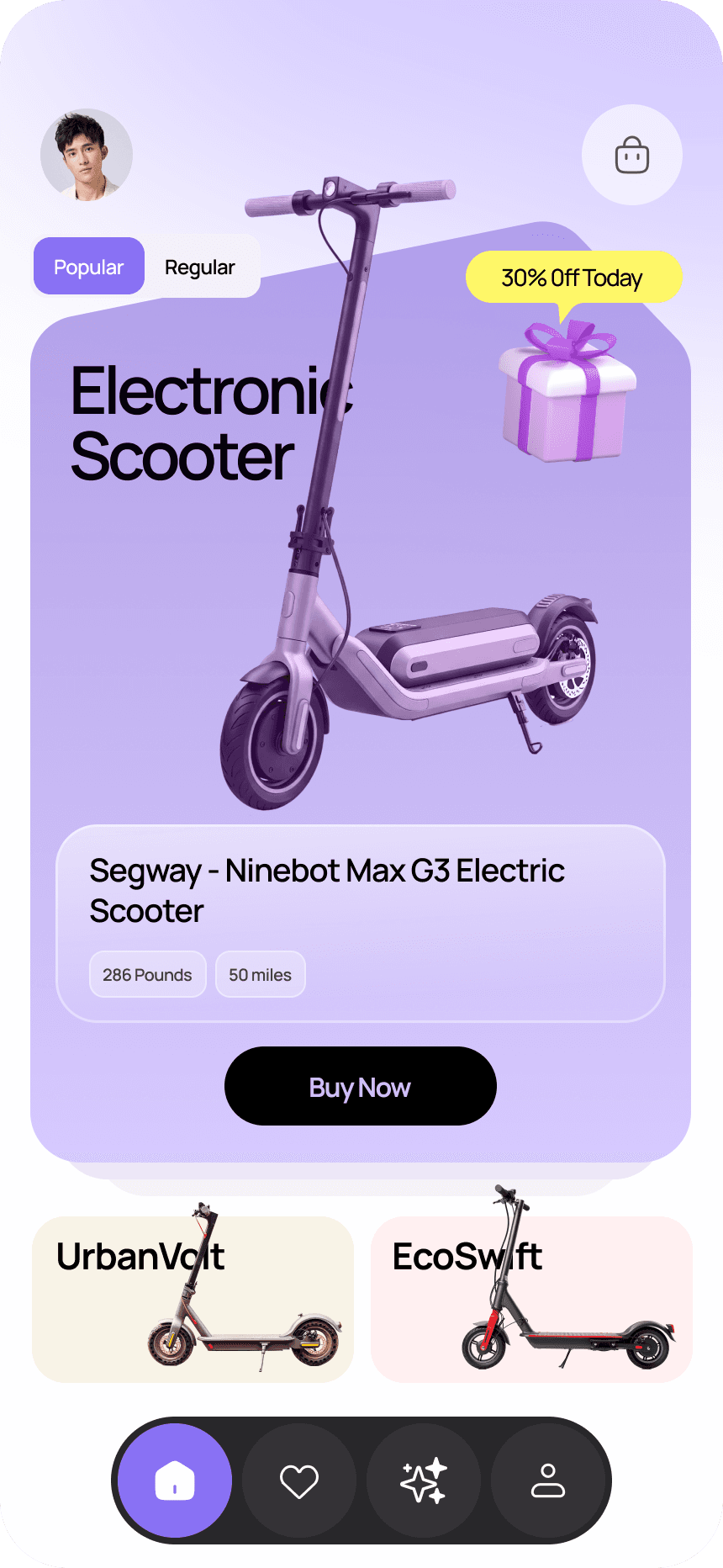
Task: Open the UrbanVolt scooter card
Action: (192, 1300)
